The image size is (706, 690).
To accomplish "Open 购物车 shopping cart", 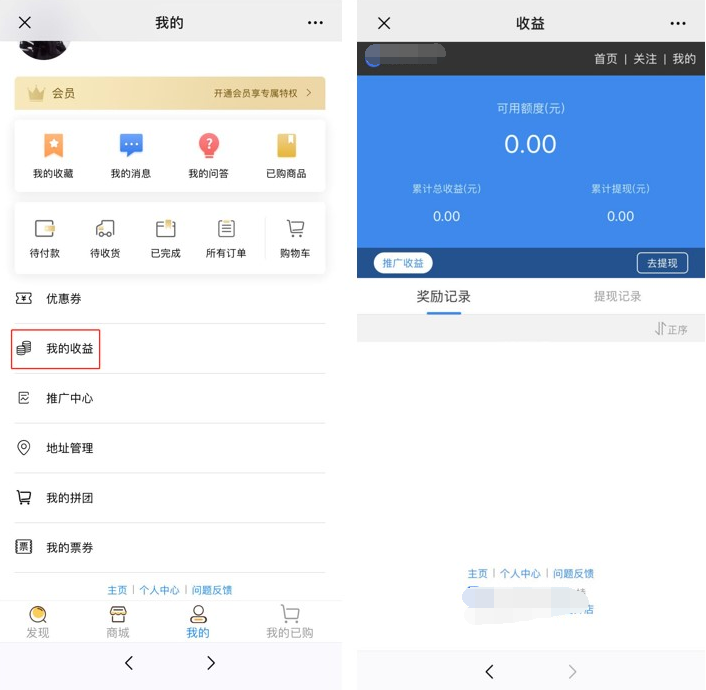I will (x=295, y=238).
